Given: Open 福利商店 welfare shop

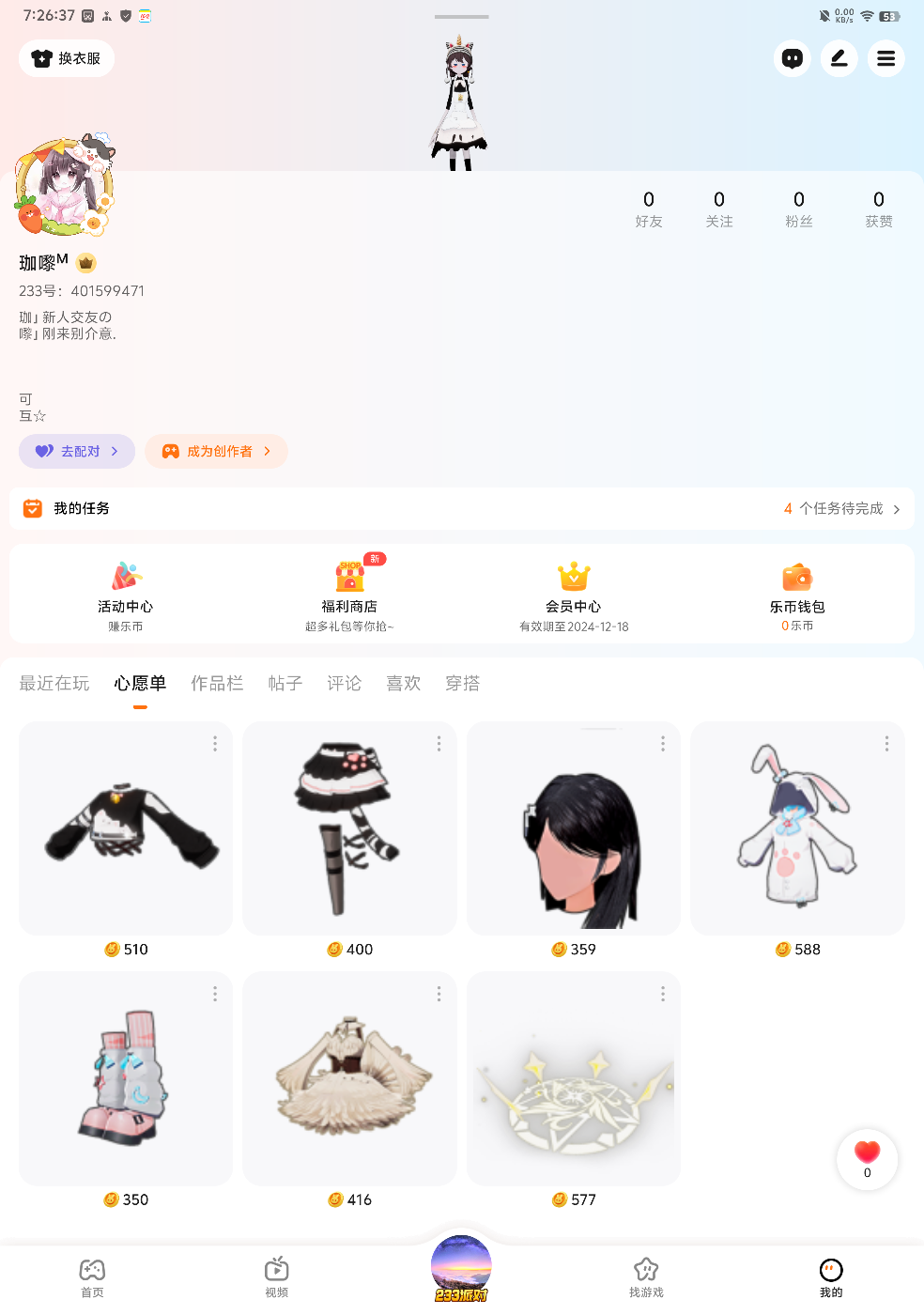Looking at the screenshot, I should click(x=349, y=594).
